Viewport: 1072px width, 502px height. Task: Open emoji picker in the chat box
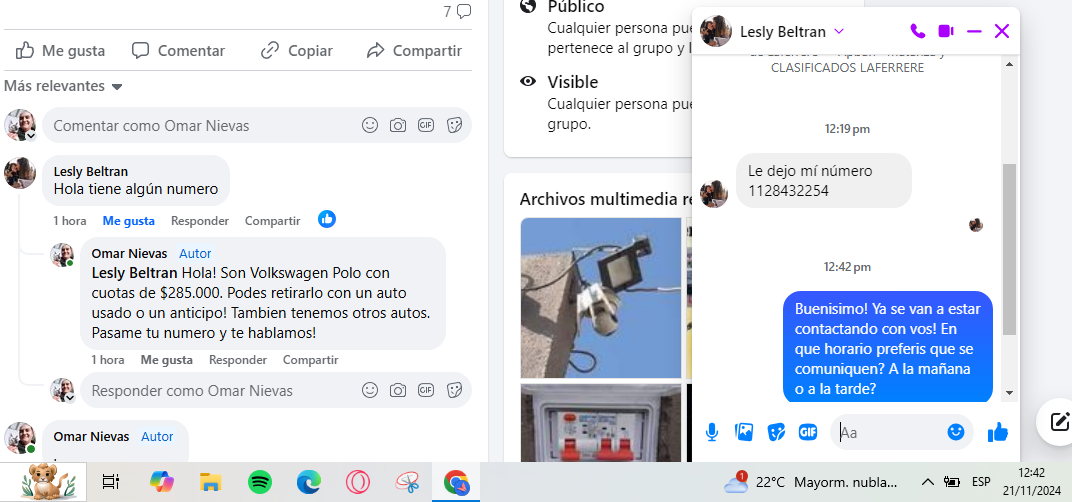click(956, 432)
